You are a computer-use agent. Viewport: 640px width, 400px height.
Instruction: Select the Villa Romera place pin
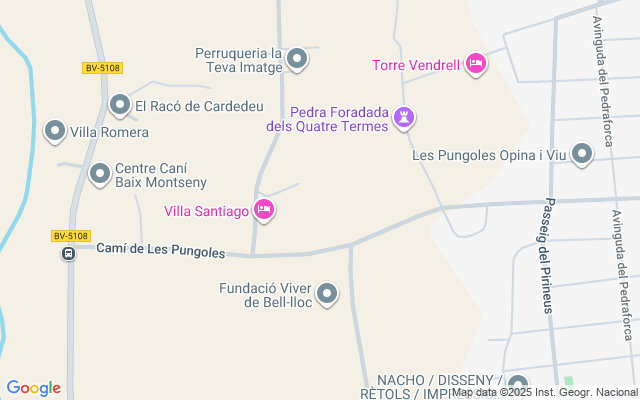click(x=55, y=131)
